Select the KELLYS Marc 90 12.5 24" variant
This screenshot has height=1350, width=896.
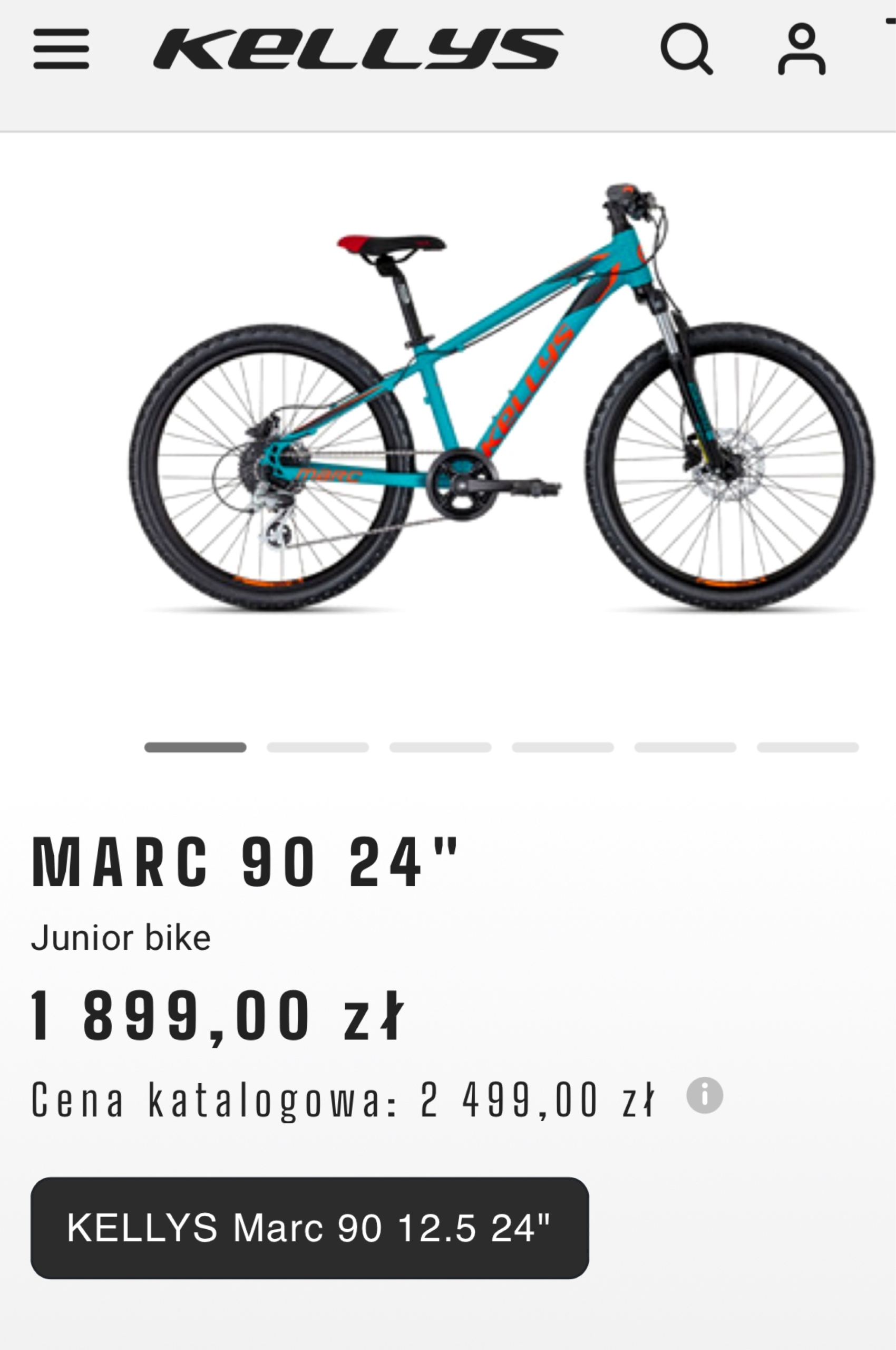tap(309, 1228)
